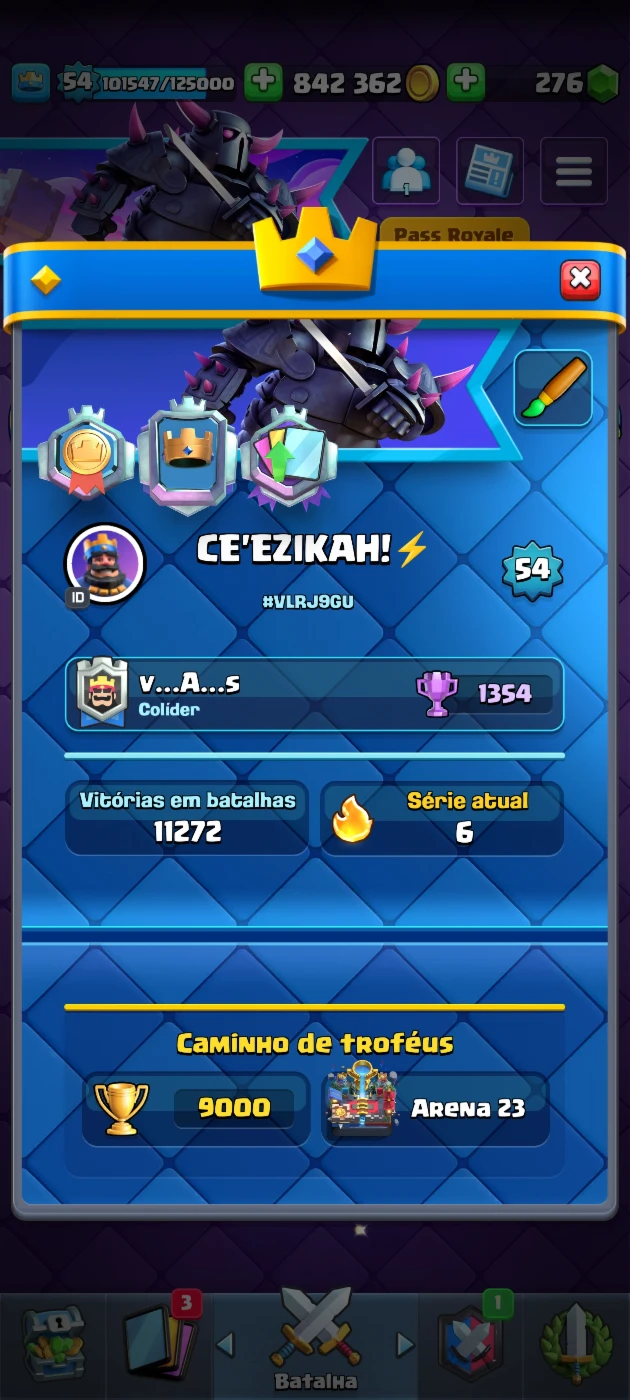Viewport: 630px width, 1400px height.
Task: Open the 9000 trophy road button
Action: (196, 1108)
